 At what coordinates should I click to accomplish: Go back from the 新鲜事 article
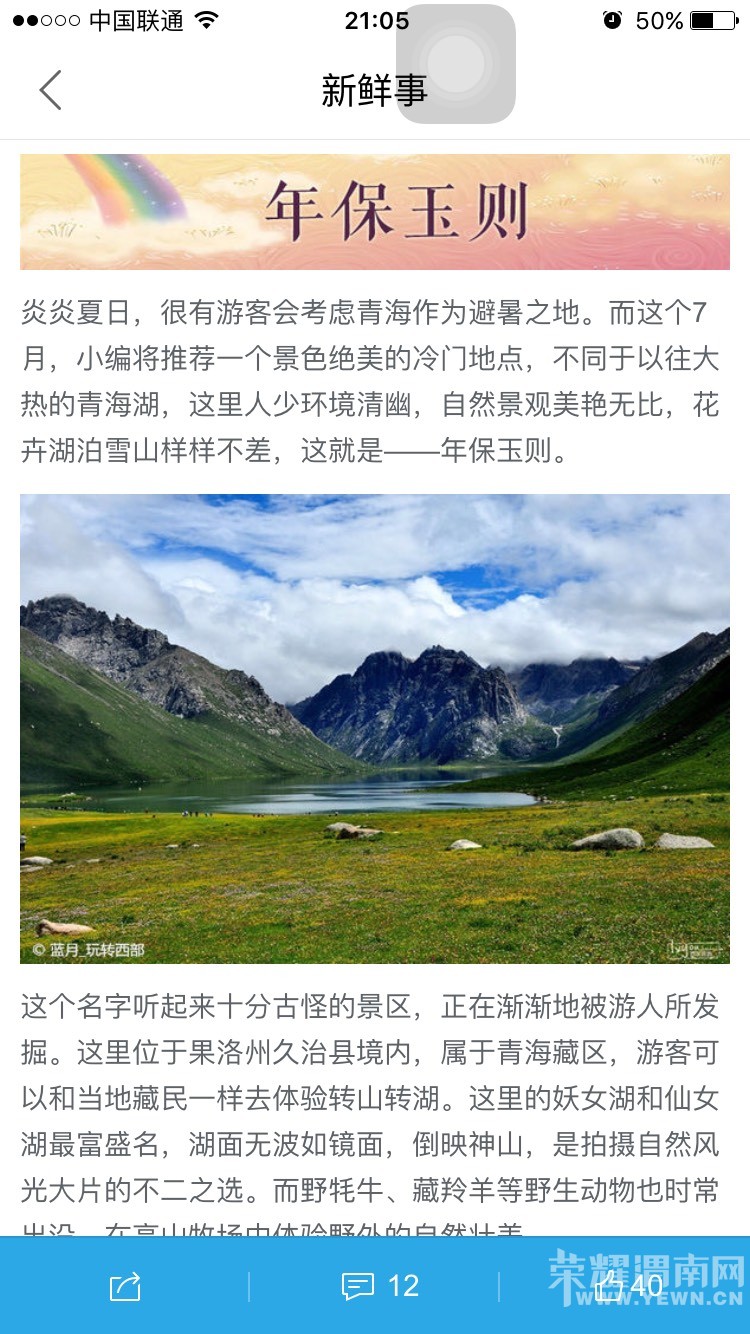tap(50, 90)
